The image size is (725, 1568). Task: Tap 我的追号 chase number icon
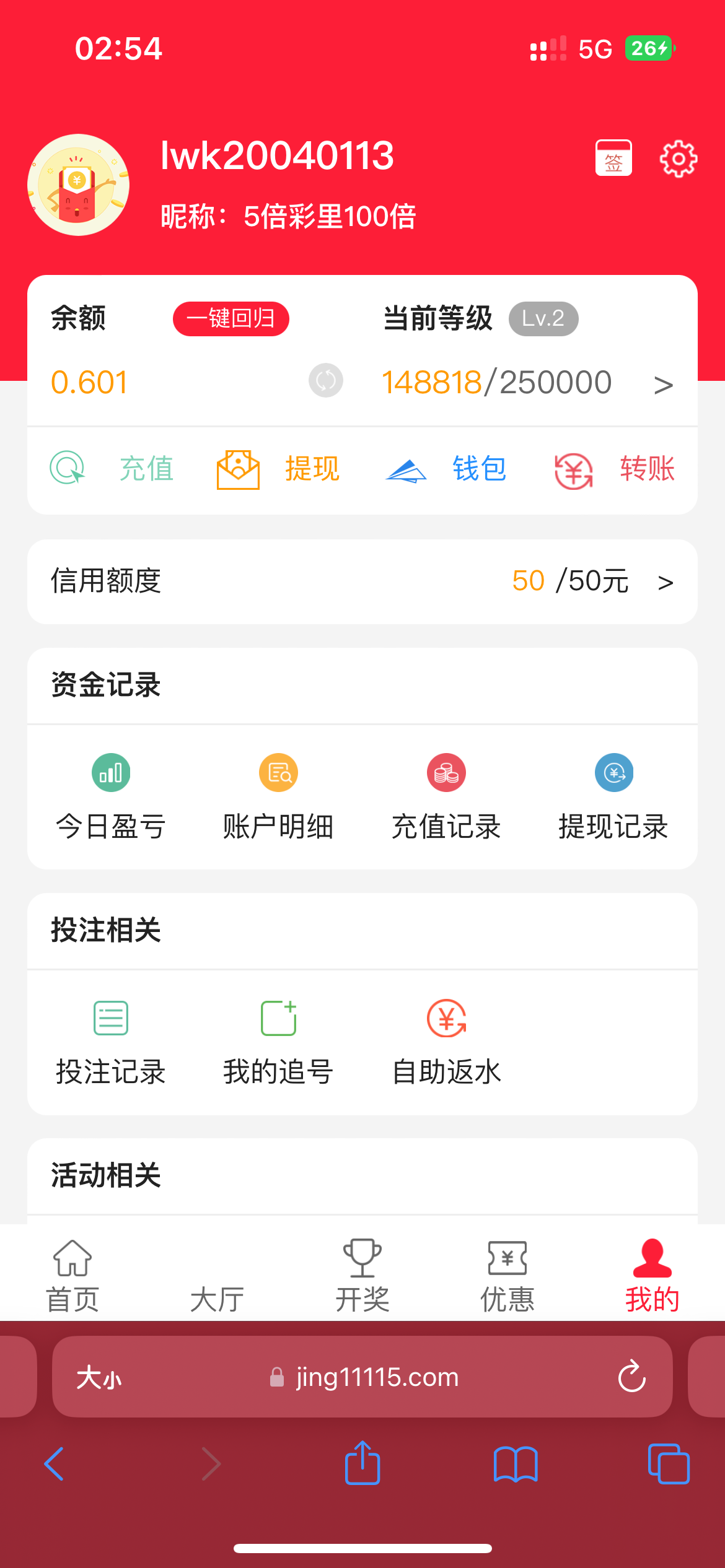click(x=278, y=1017)
